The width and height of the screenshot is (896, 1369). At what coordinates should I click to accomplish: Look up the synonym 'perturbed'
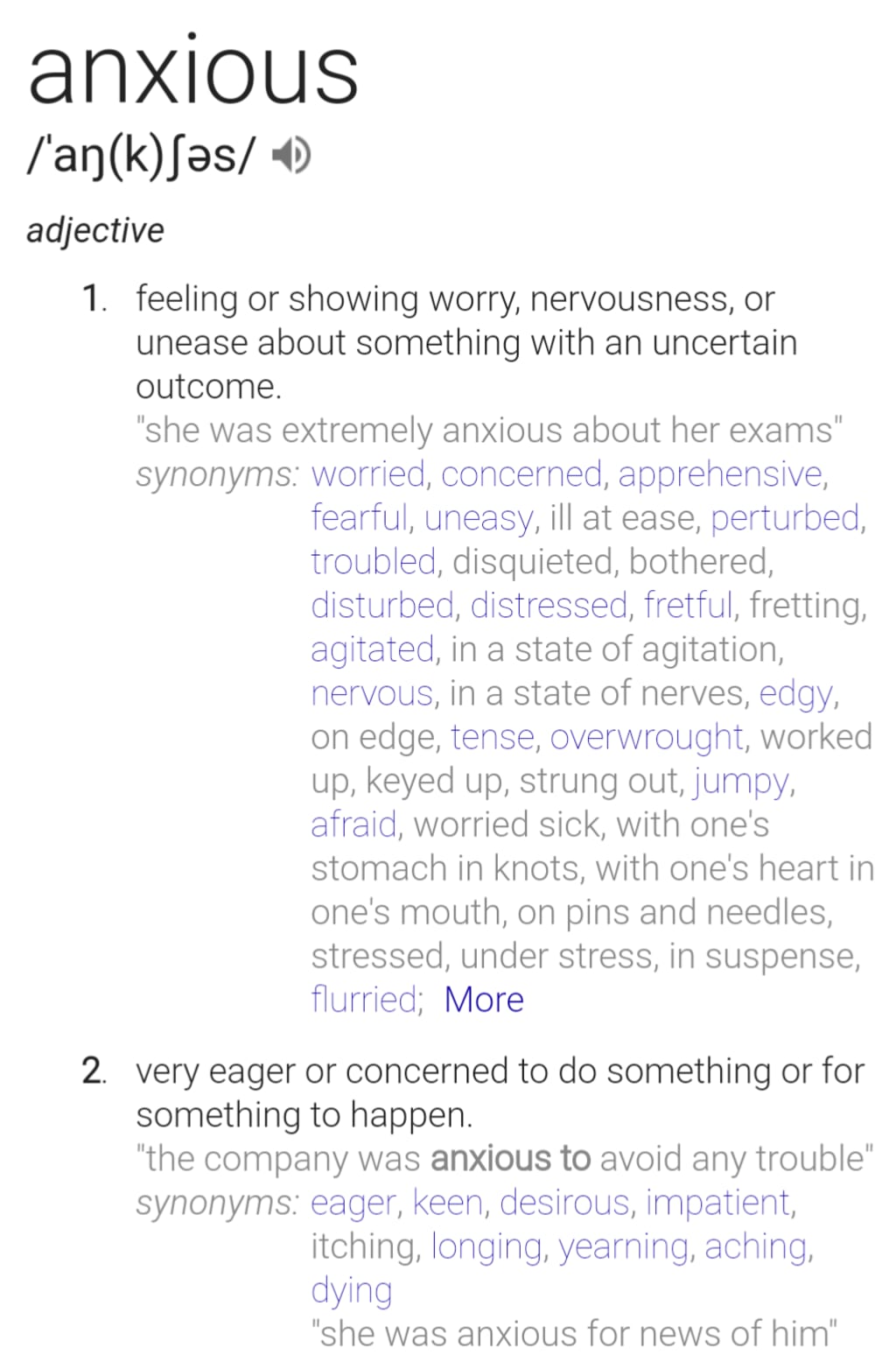tap(785, 518)
